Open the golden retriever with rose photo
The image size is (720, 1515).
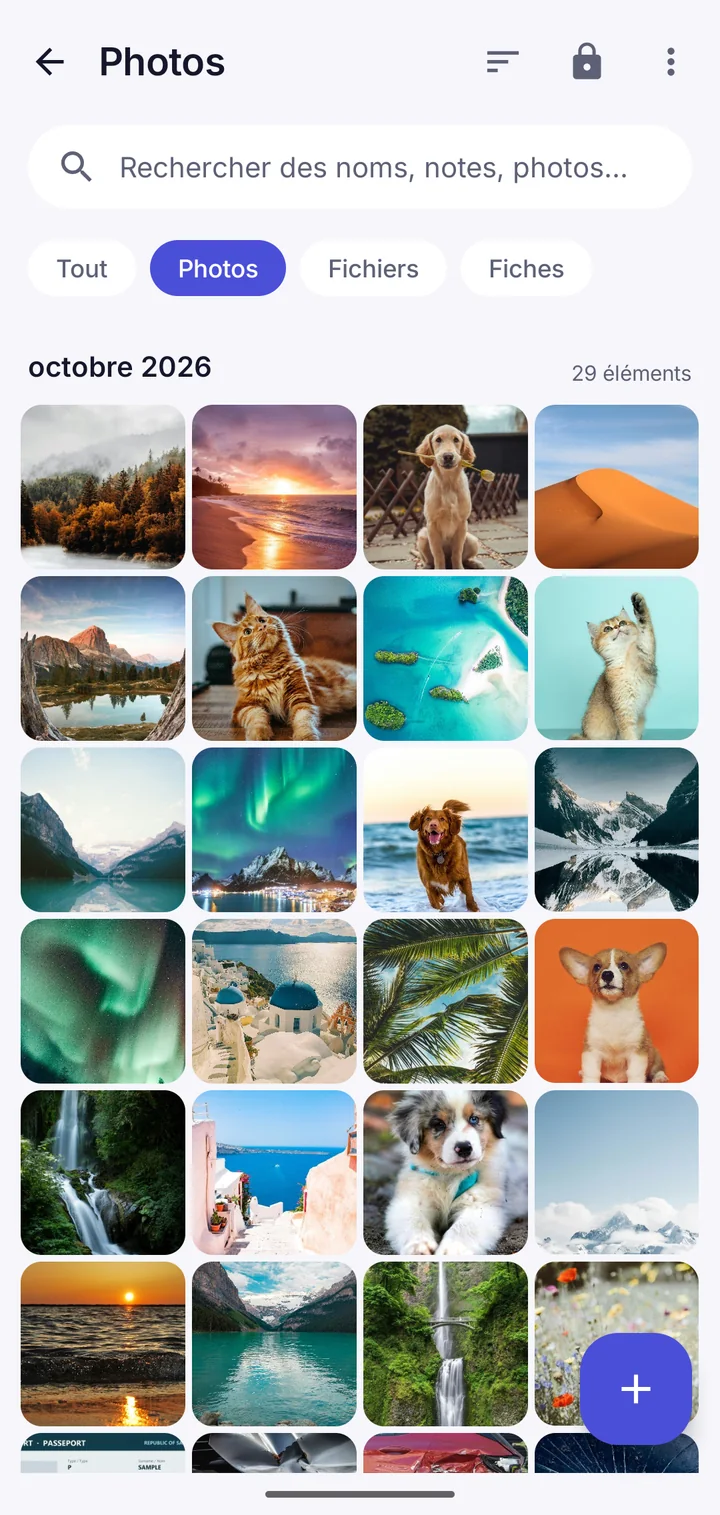coord(446,487)
